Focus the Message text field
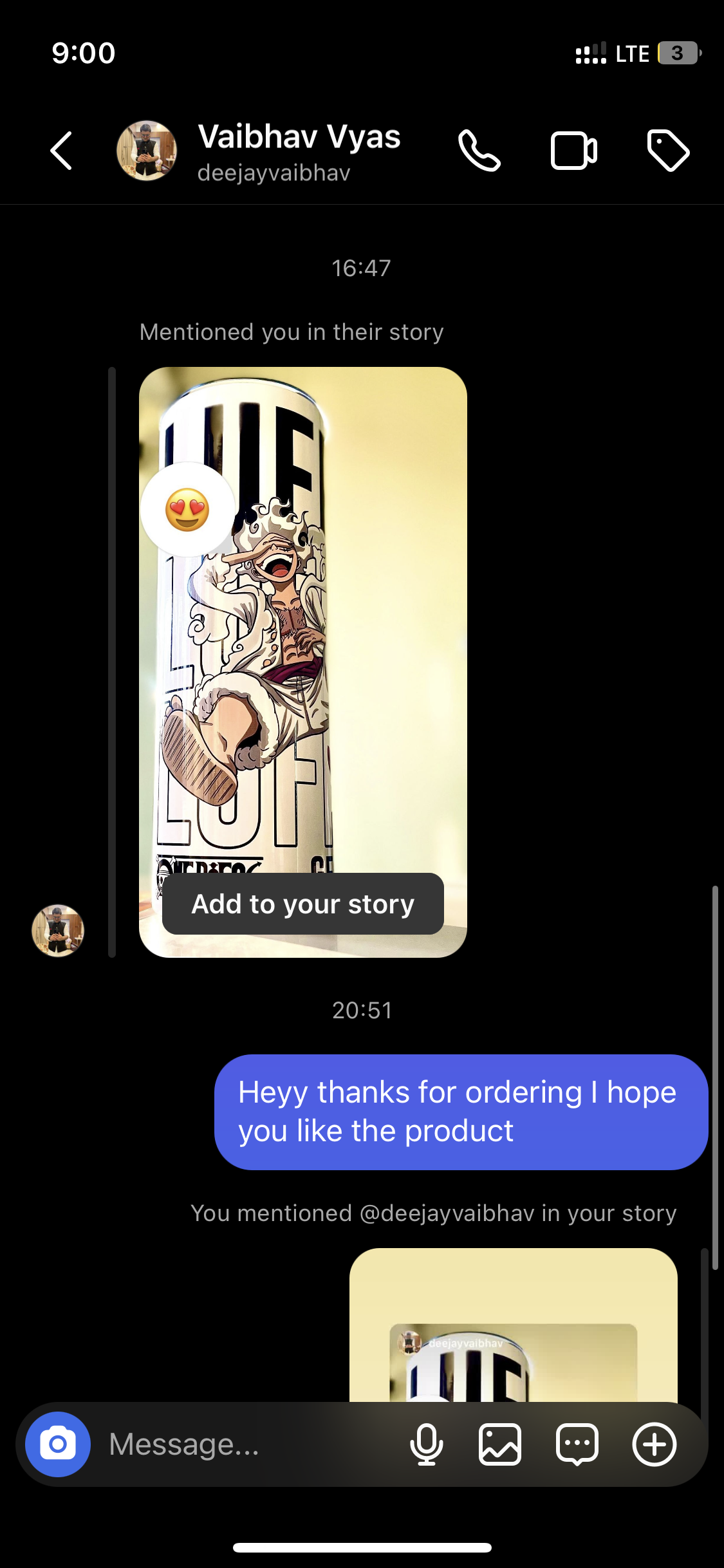This screenshot has height=1568, width=724. pyautogui.click(x=245, y=1444)
